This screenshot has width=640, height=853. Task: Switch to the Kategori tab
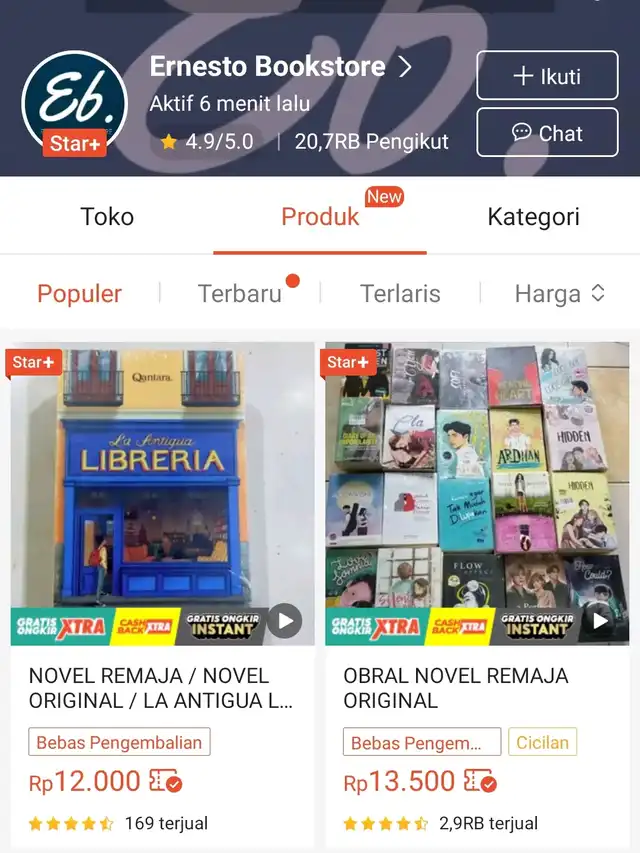coord(533,216)
